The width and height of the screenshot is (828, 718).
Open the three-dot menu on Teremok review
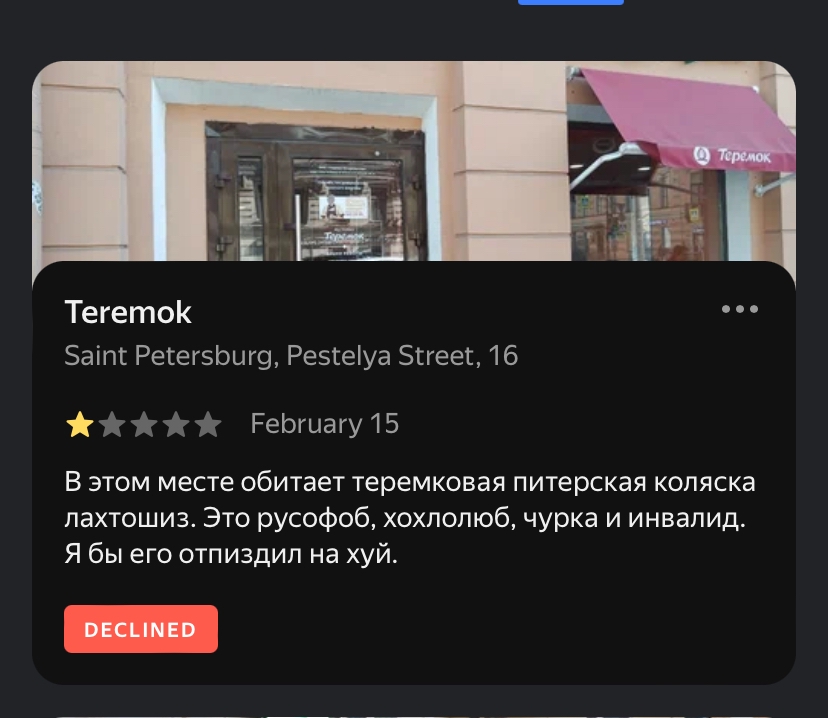click(739, 310)
